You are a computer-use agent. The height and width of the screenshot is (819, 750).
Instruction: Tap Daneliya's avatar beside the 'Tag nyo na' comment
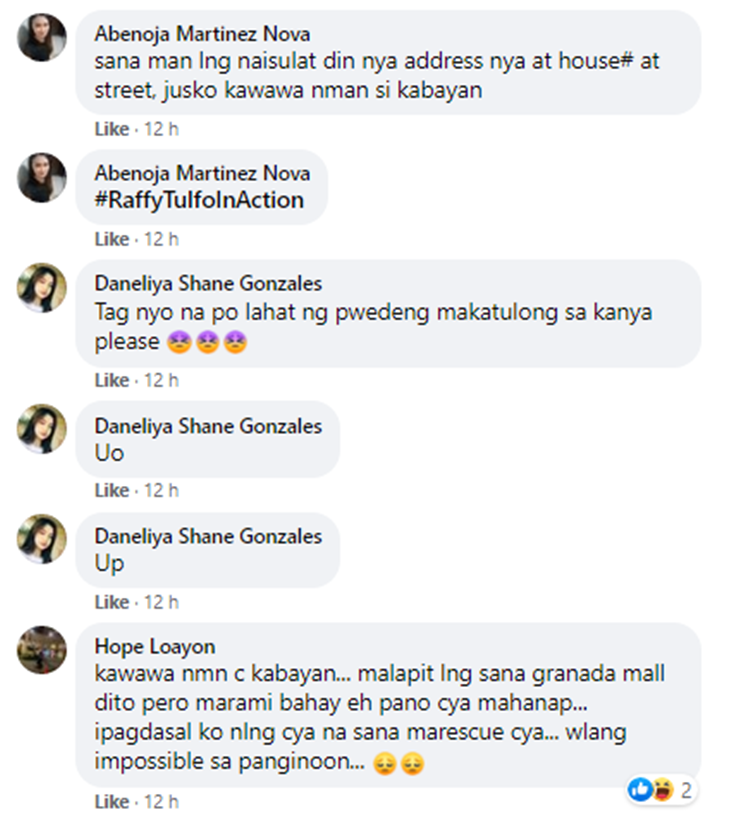click(42, 288)
